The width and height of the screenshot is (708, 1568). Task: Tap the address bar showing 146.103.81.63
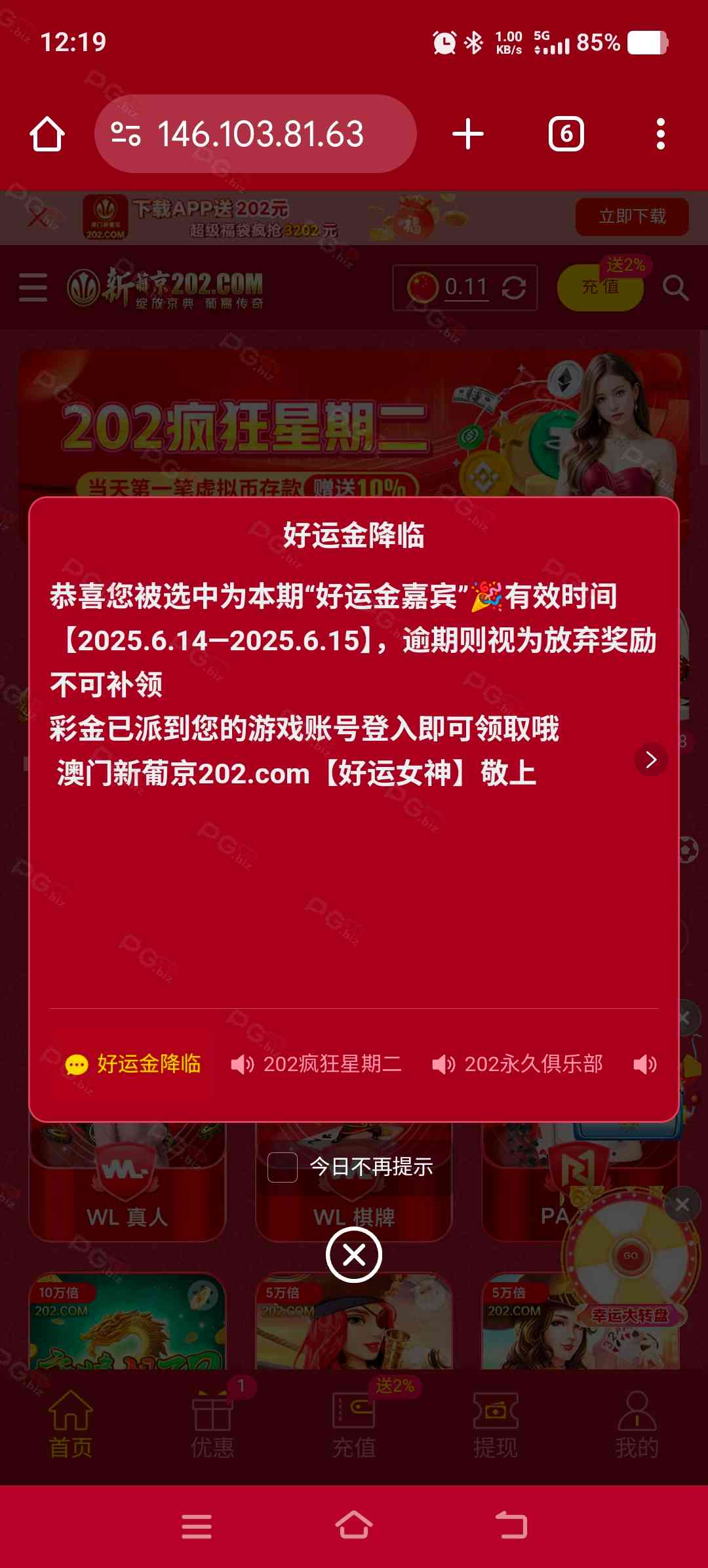[x=256, y=134]
